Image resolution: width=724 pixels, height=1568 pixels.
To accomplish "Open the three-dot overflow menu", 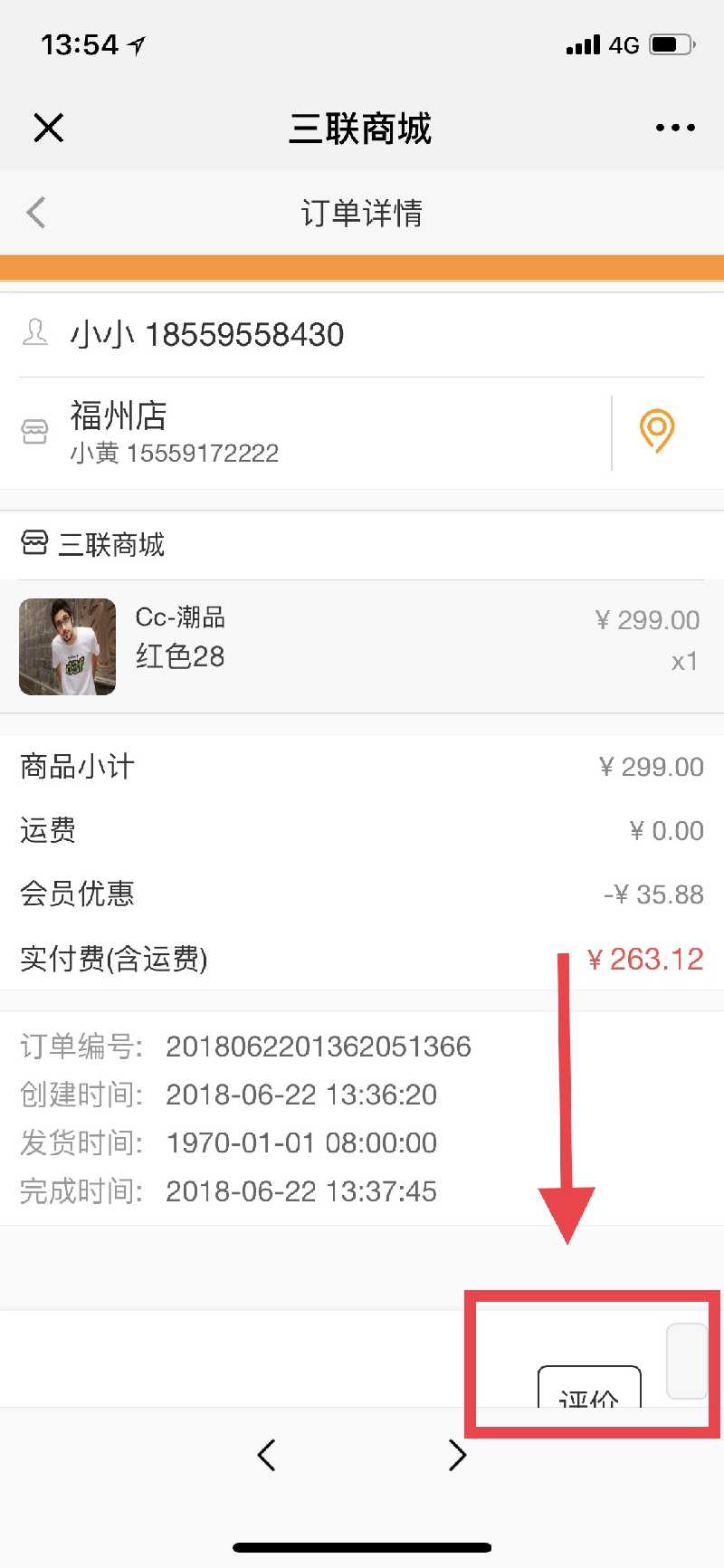I will point(675,128).
